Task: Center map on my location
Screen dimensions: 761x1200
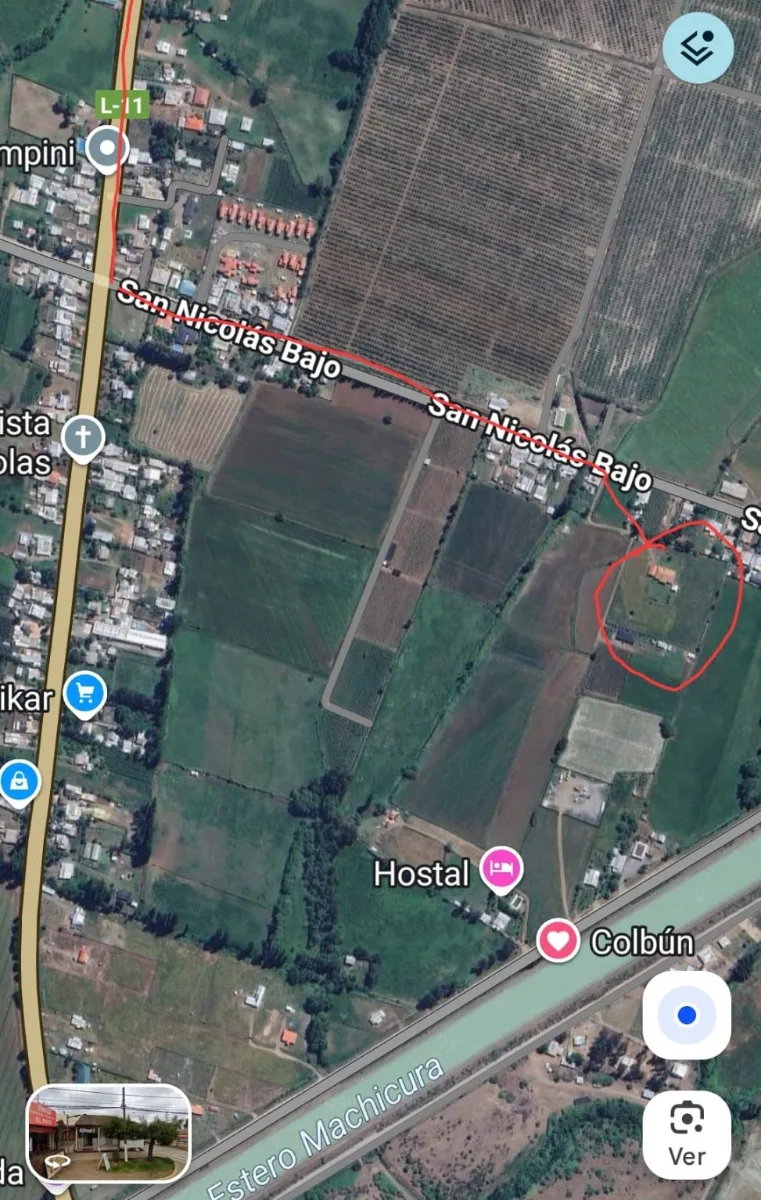Action: 686,1015
